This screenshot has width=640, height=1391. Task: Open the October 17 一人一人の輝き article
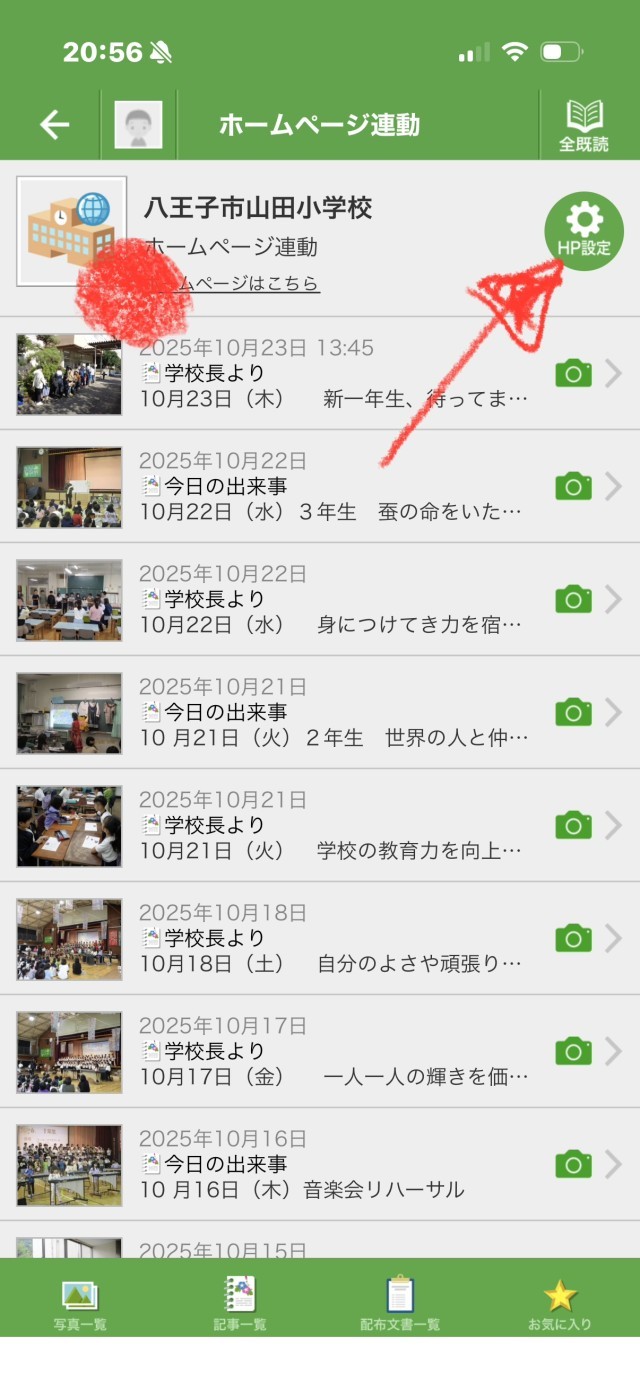click(330, 1052)
